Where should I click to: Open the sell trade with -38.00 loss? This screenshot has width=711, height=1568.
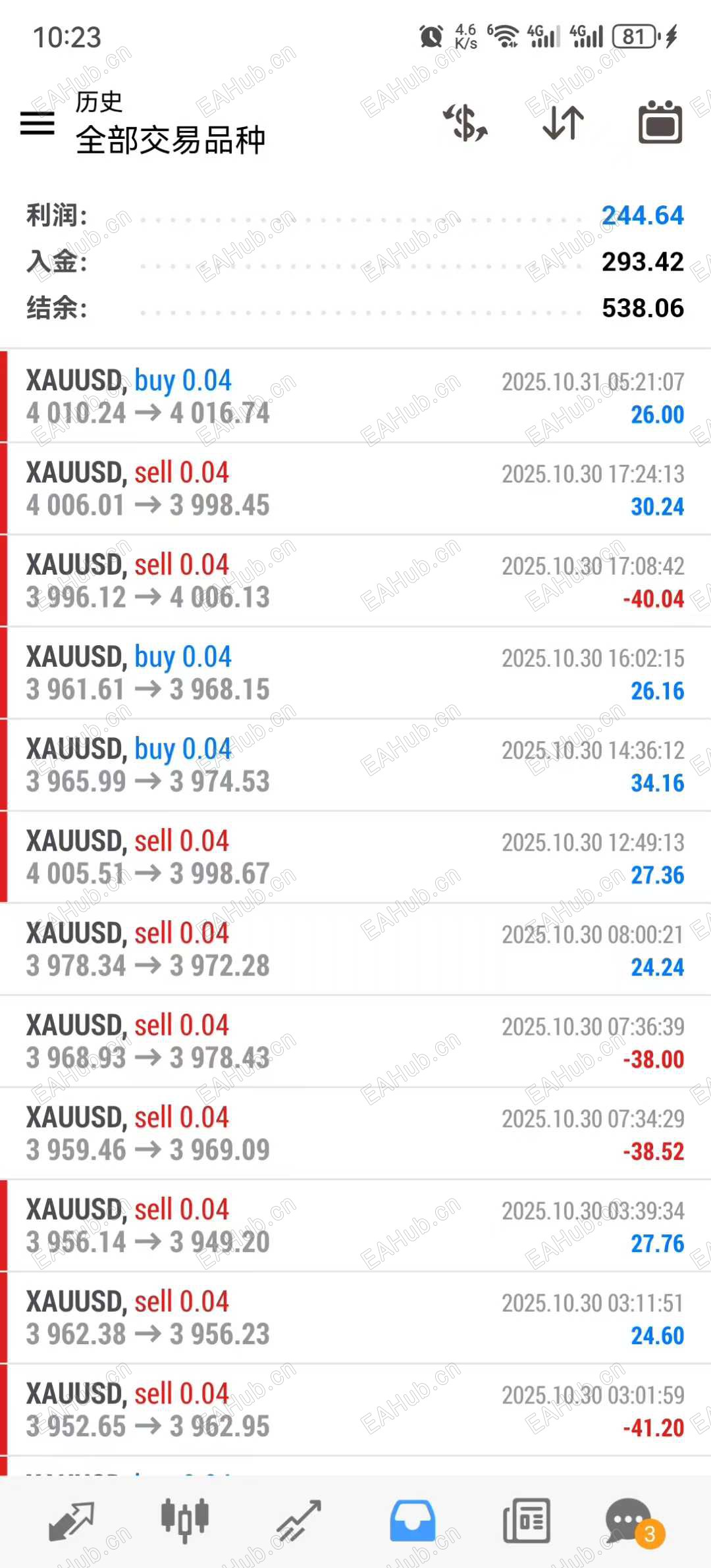click(355, 1042)
